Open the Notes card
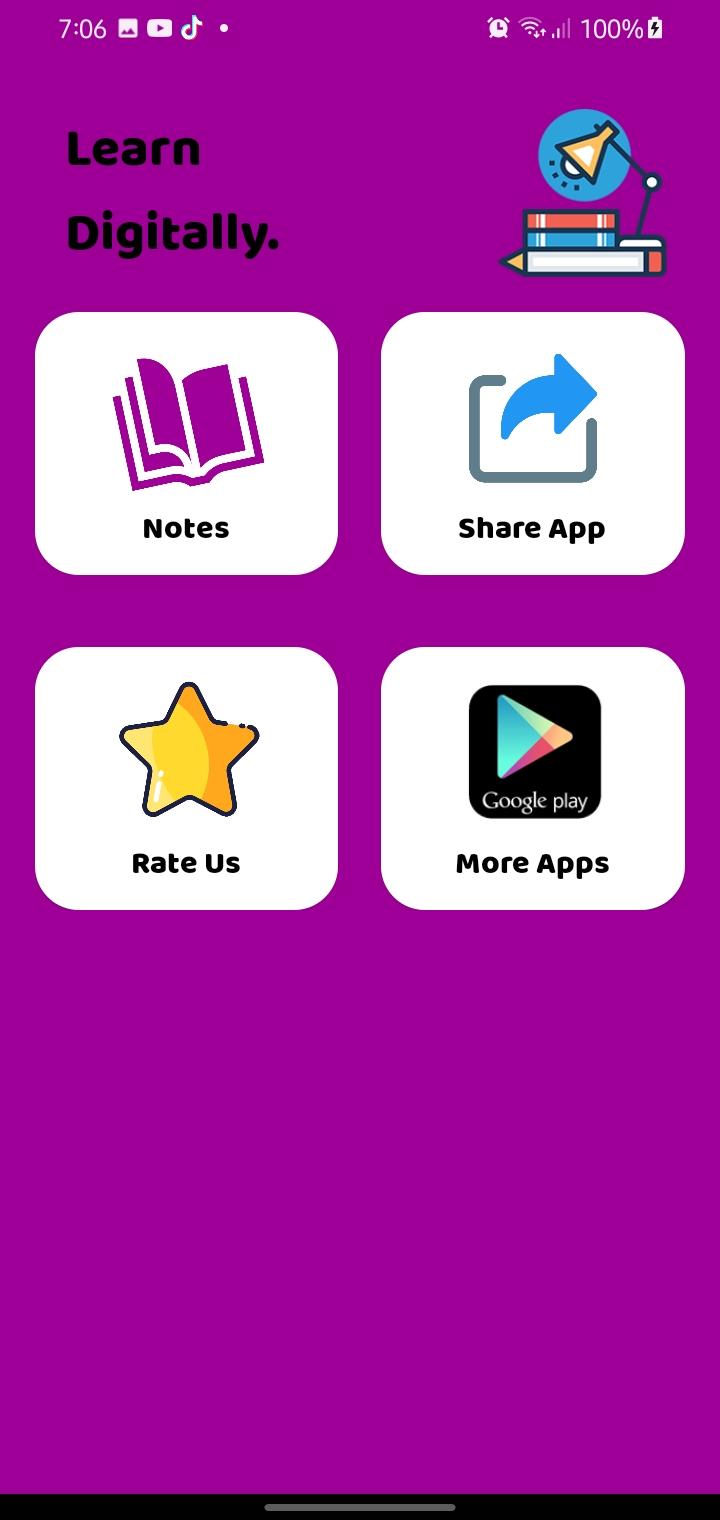Image resolution: width=720 pixels, height=1520 pixels. point(186,442)
